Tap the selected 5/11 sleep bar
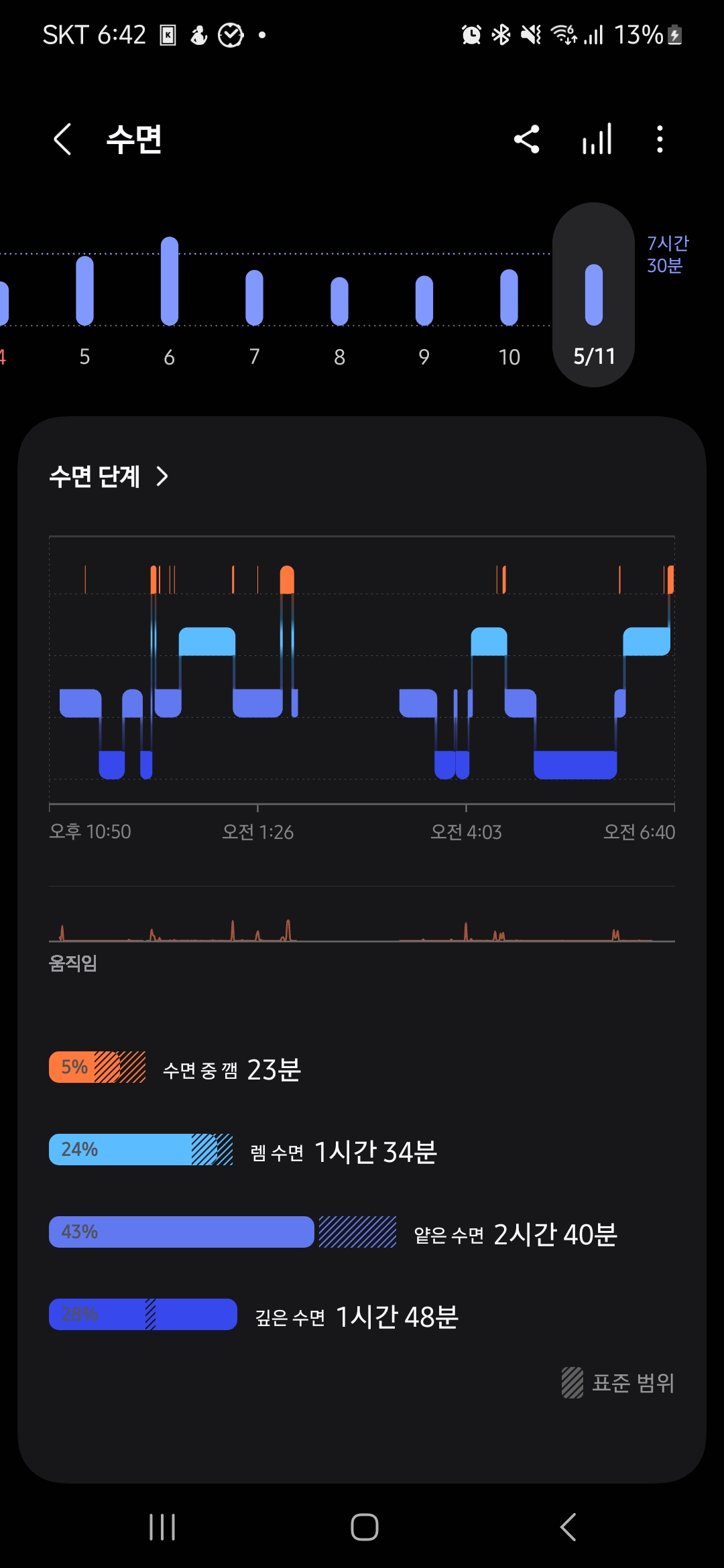 tap(594, 295)
